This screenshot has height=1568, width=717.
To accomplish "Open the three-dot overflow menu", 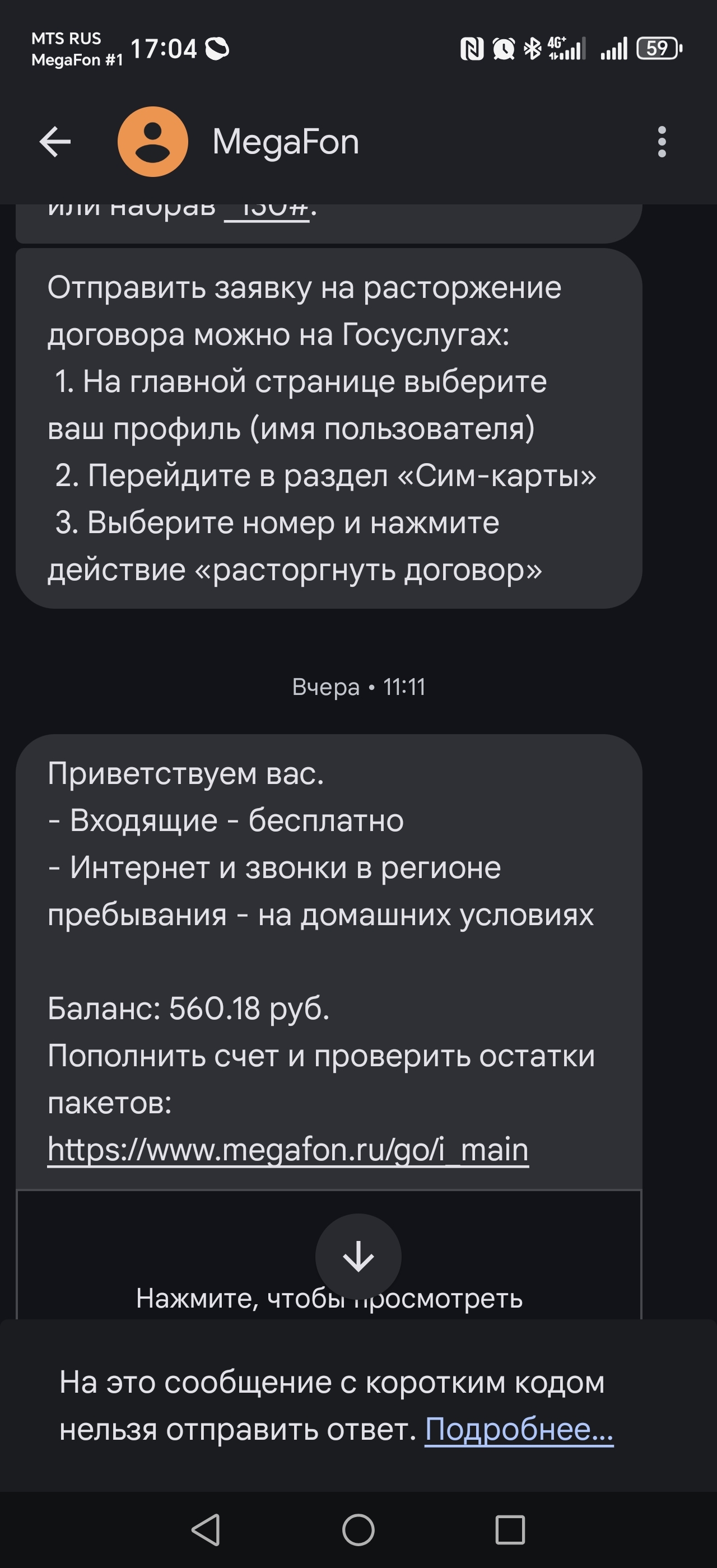I will (x=662, y=142).
